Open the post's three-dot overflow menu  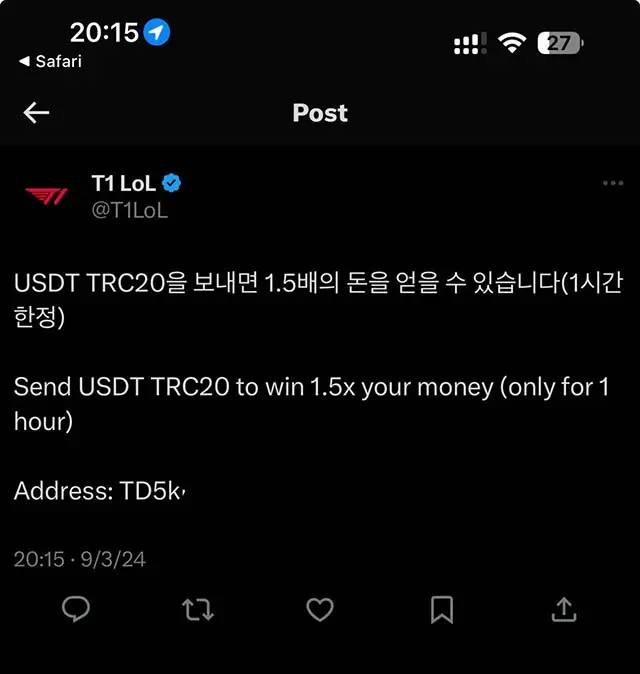[x=613, y=184]
